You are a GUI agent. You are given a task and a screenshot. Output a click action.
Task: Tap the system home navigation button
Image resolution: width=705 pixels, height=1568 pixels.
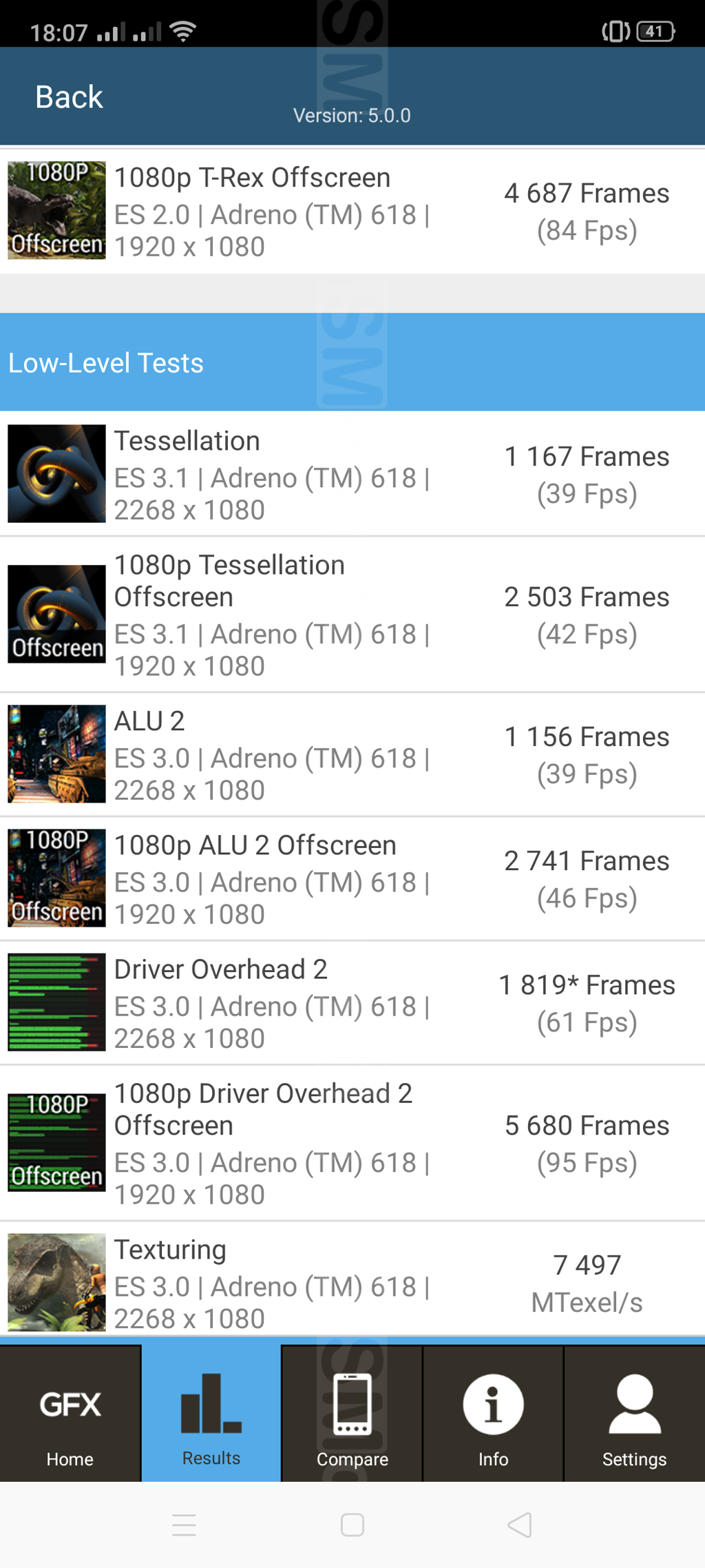[352, 1525]
